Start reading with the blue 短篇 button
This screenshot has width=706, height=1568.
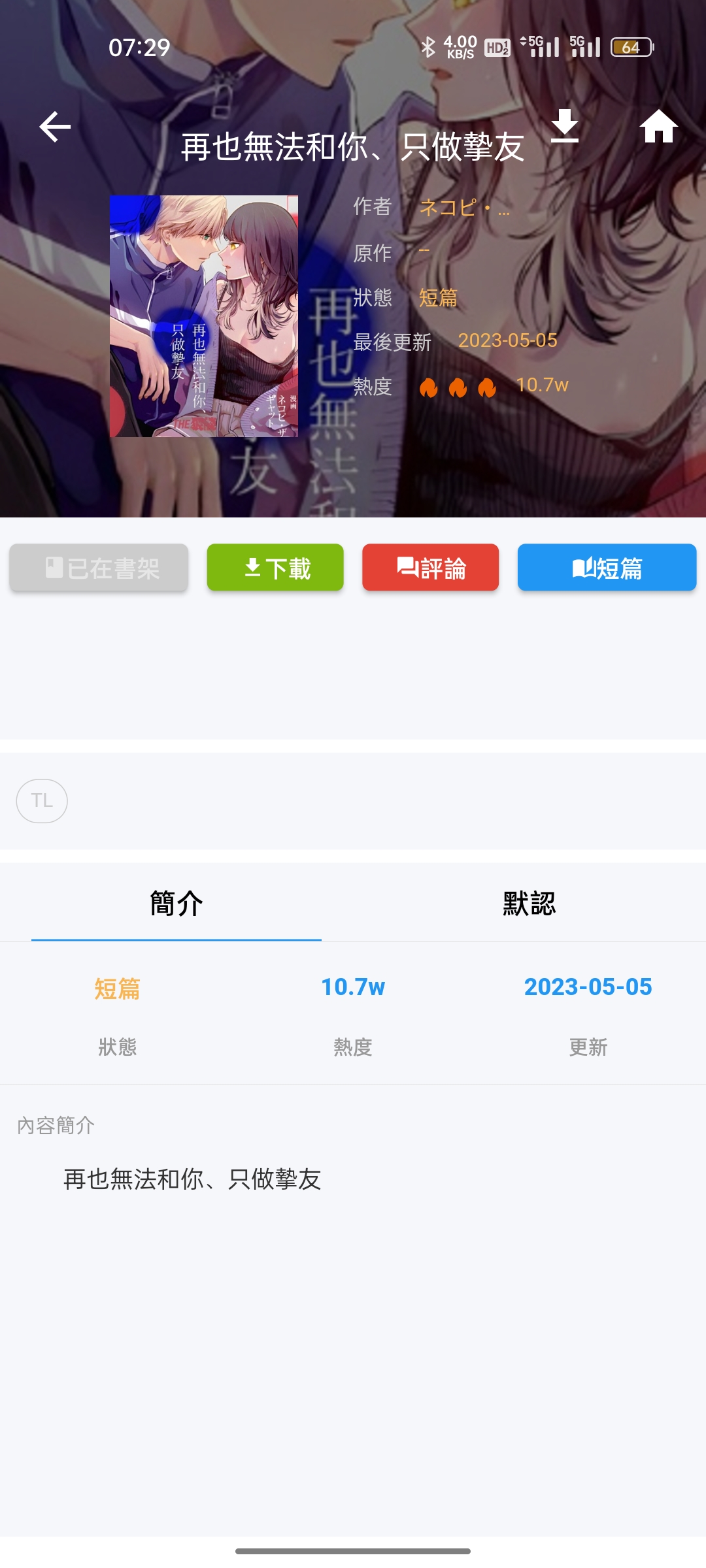coord(607,568)
